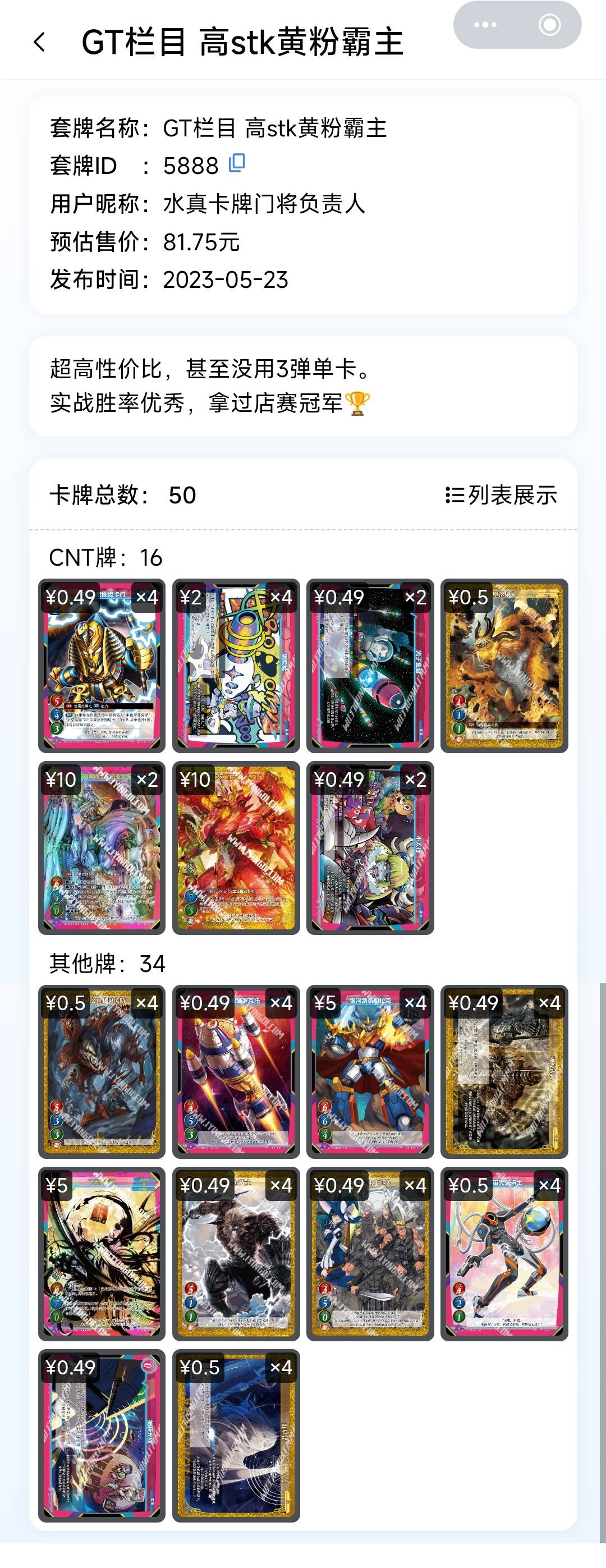Close the mini program with circle button
This screenshot has height=1568, width=606.
[x=549, y=25]
